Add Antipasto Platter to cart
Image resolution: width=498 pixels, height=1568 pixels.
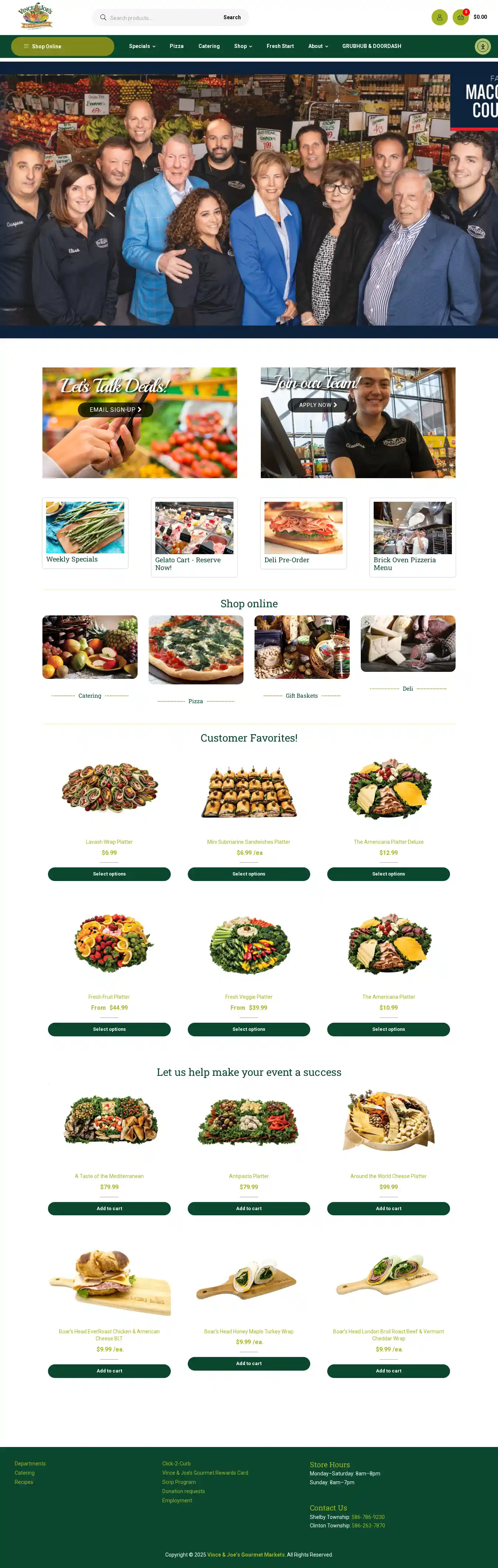coord(248,1209)
